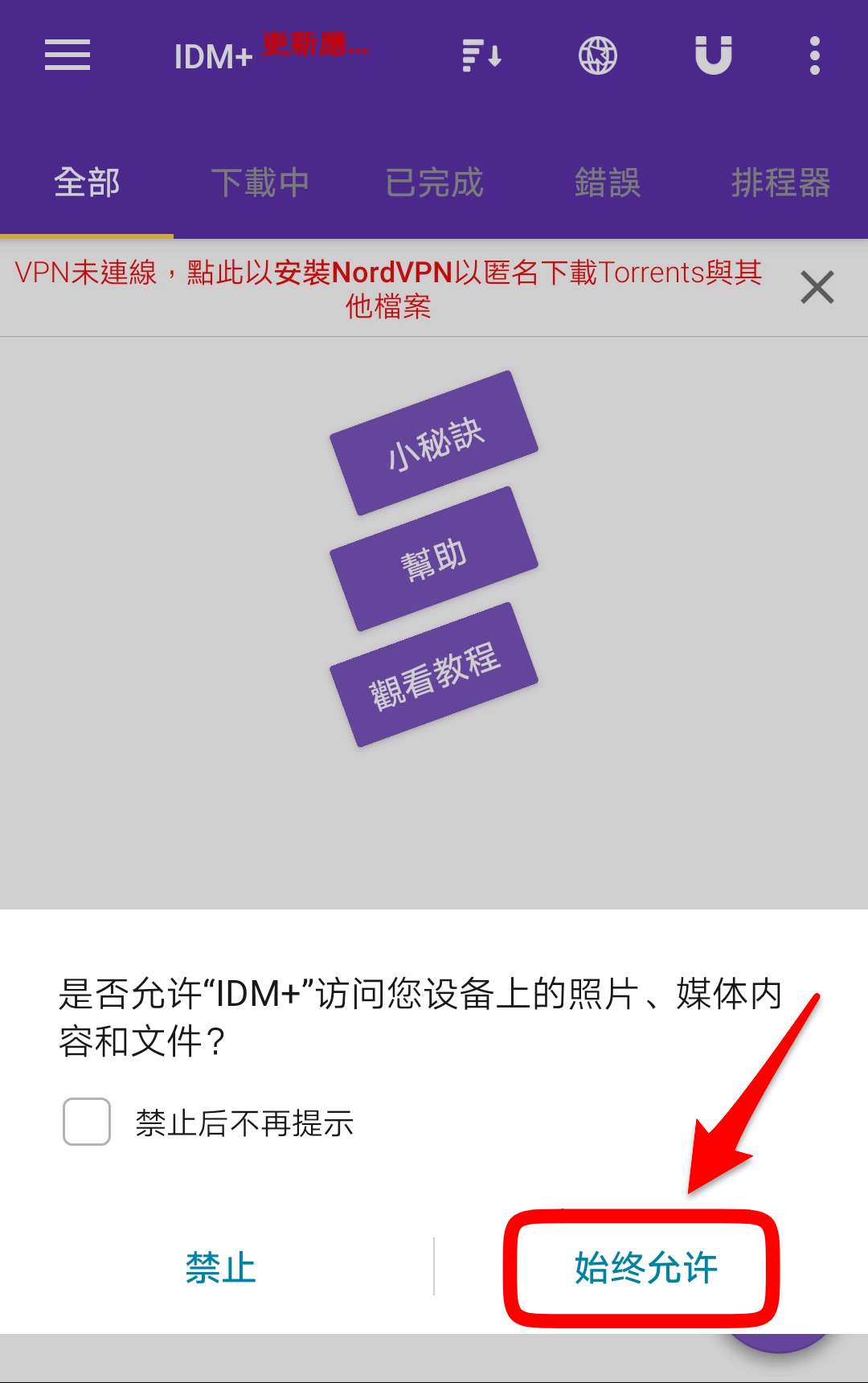This screenshot has height=1383, width=868.
Task: Check the 禁止后不再提示 checkbox
Action: [x=87, y=1122]
